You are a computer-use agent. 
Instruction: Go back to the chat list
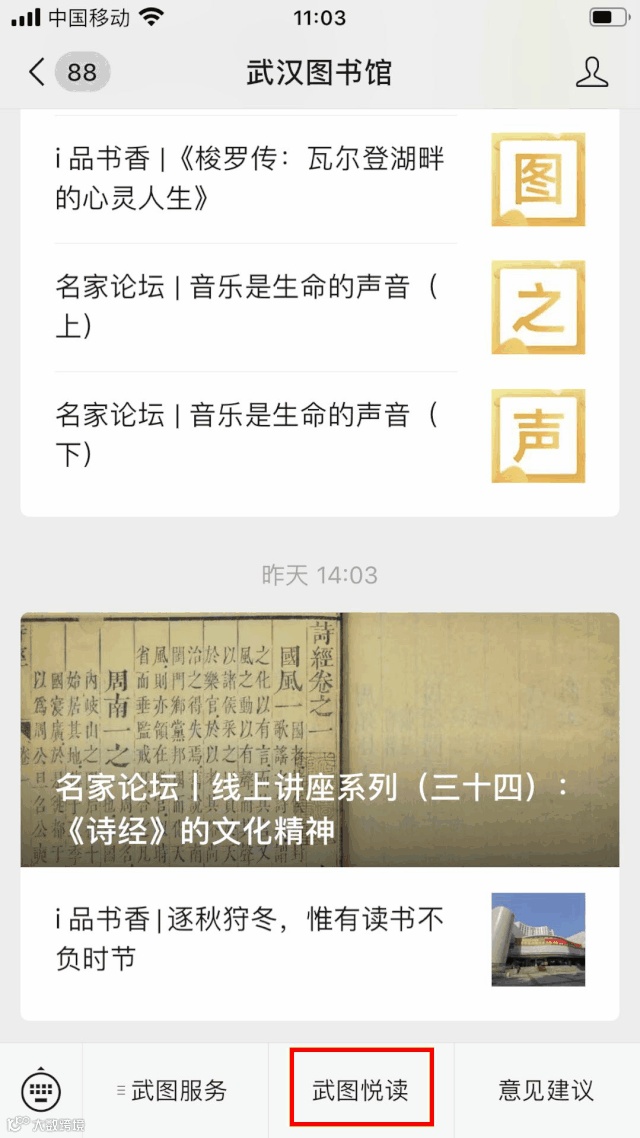click(38, 73)
